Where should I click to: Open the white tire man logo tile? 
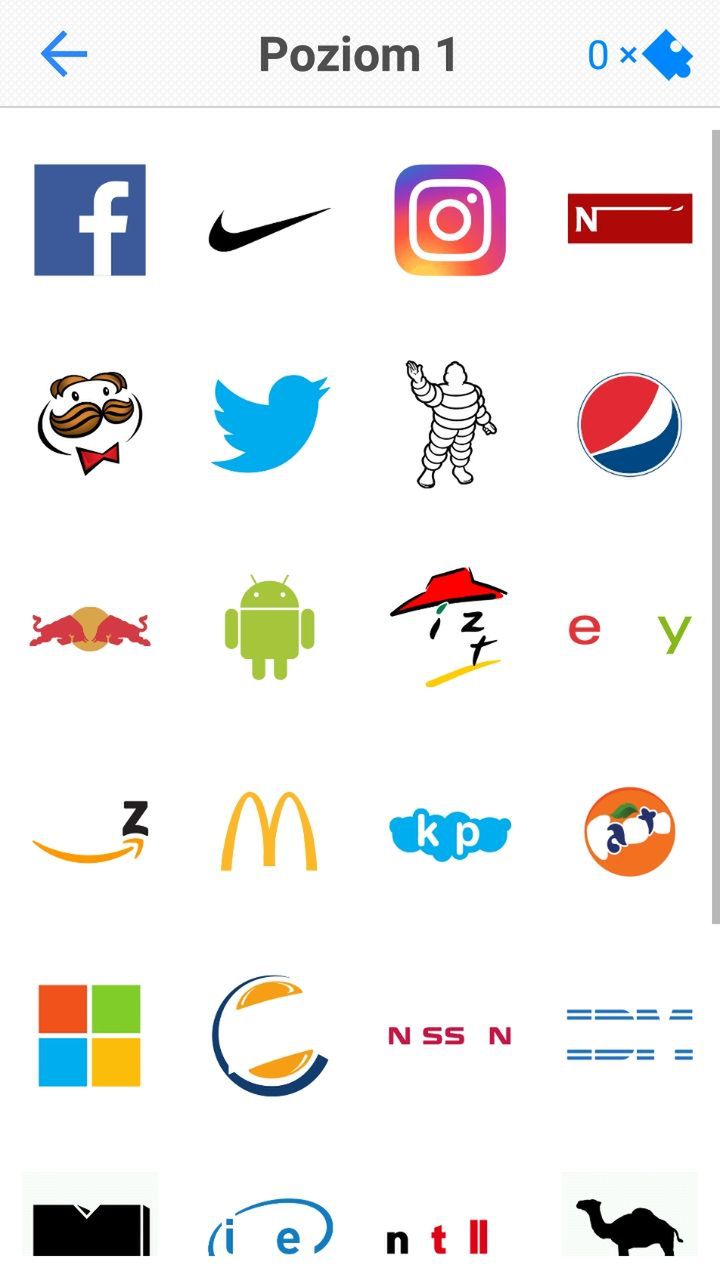[x=450, y=424]
